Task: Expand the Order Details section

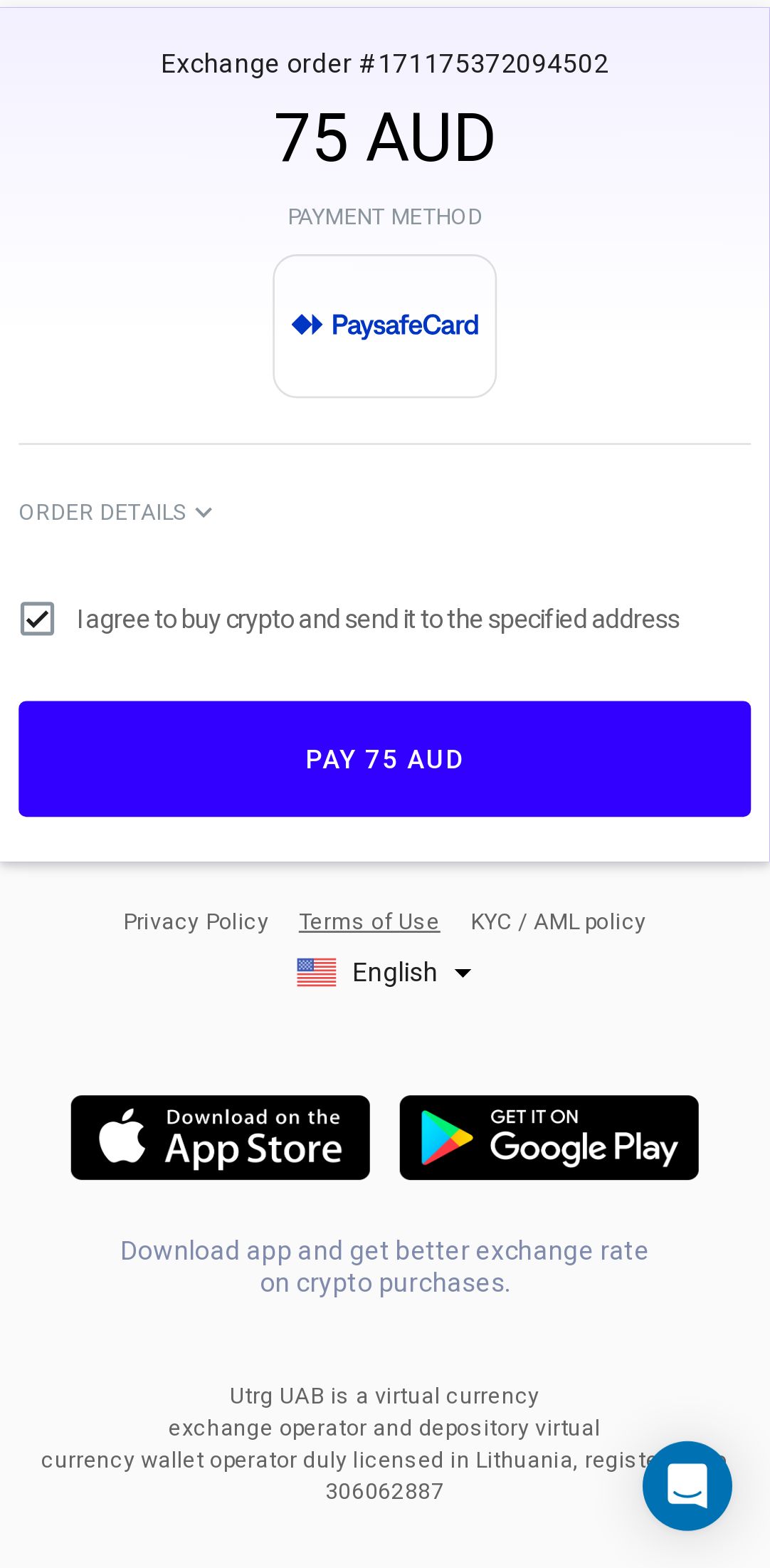Action: 115,513
